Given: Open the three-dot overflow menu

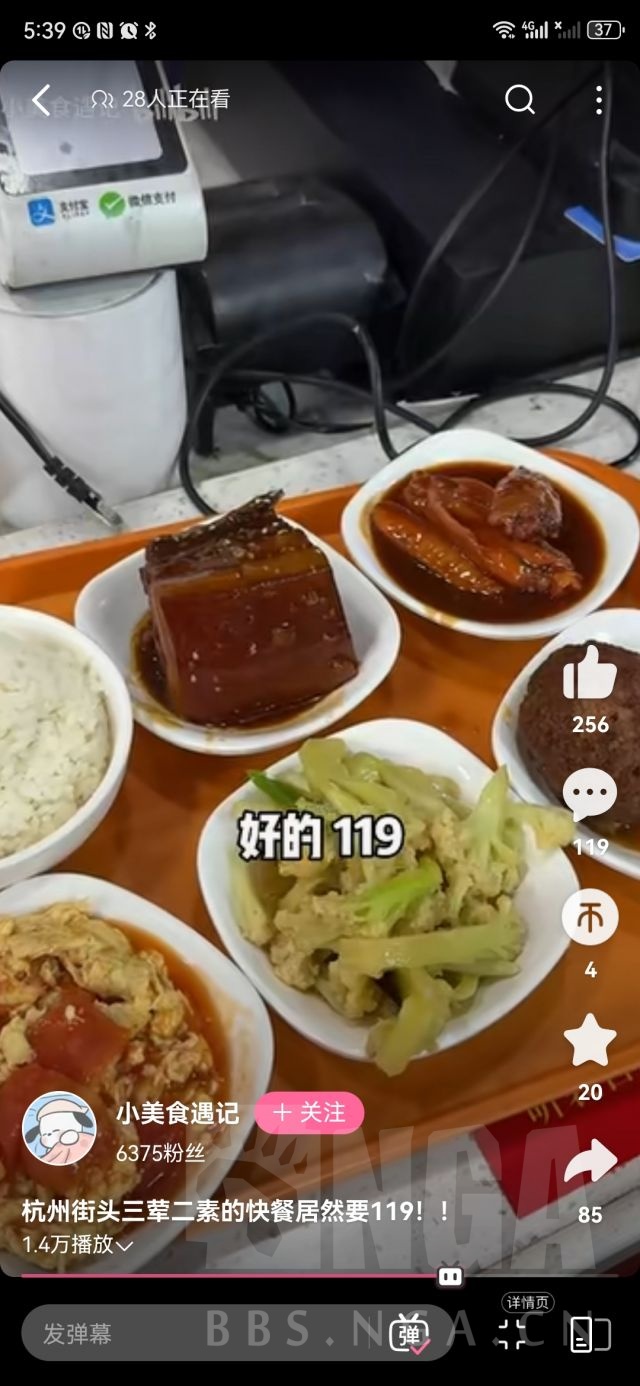Looking at the screenshot, I should tap(598, 99).
